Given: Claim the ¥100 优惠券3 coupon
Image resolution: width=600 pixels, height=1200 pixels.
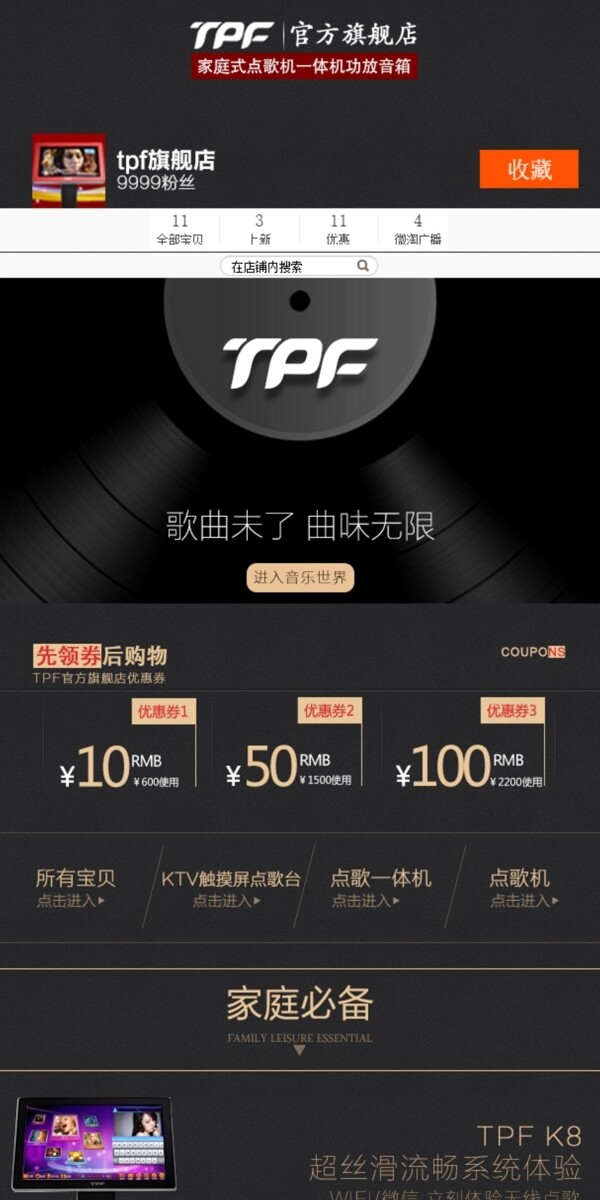Looking at the screenshot, I should (x=468, y=750).
